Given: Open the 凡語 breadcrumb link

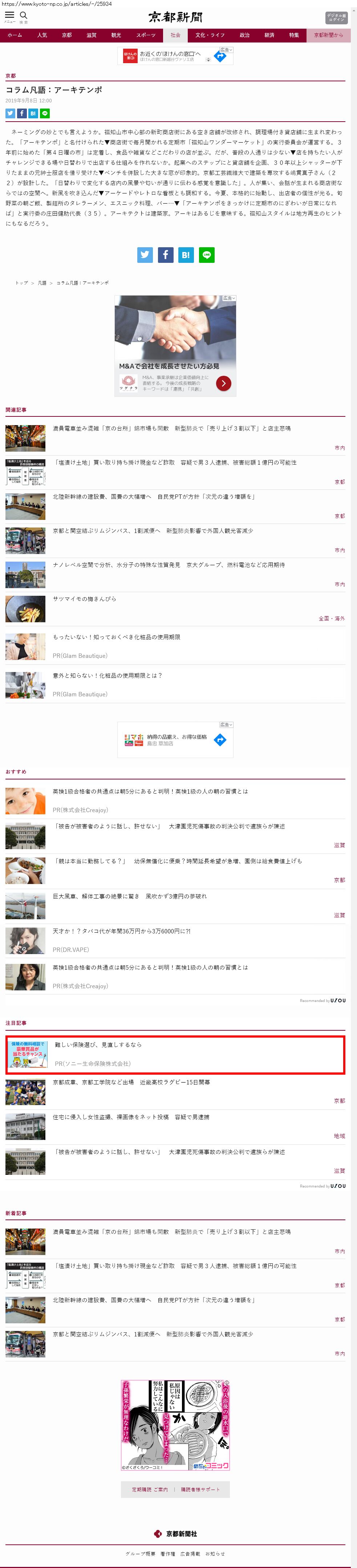Looking at the screenshot, I should tap(42, 283).
